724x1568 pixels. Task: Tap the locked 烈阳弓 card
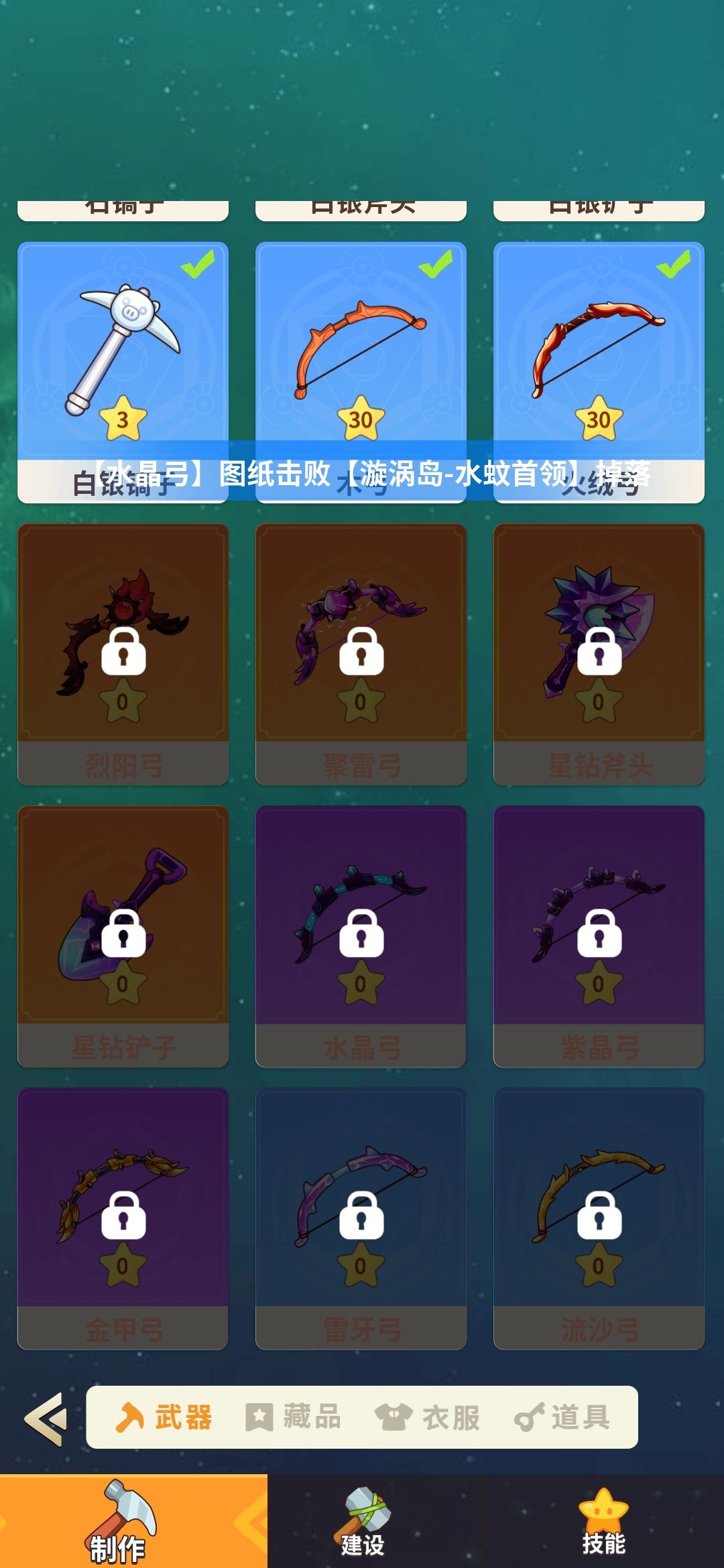click(x=123, y=655)
